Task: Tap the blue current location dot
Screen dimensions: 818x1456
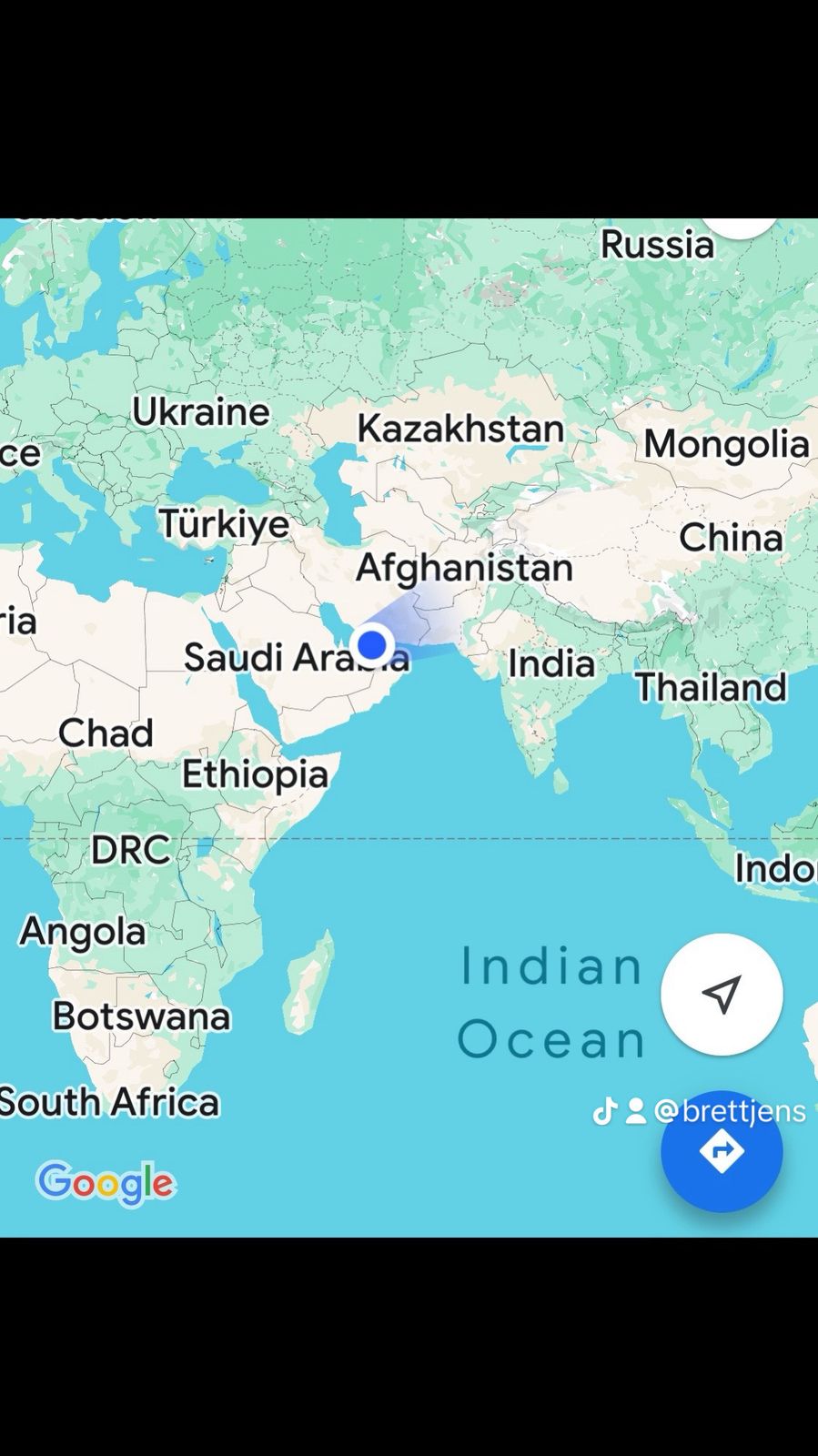Action: click(372, 644)
